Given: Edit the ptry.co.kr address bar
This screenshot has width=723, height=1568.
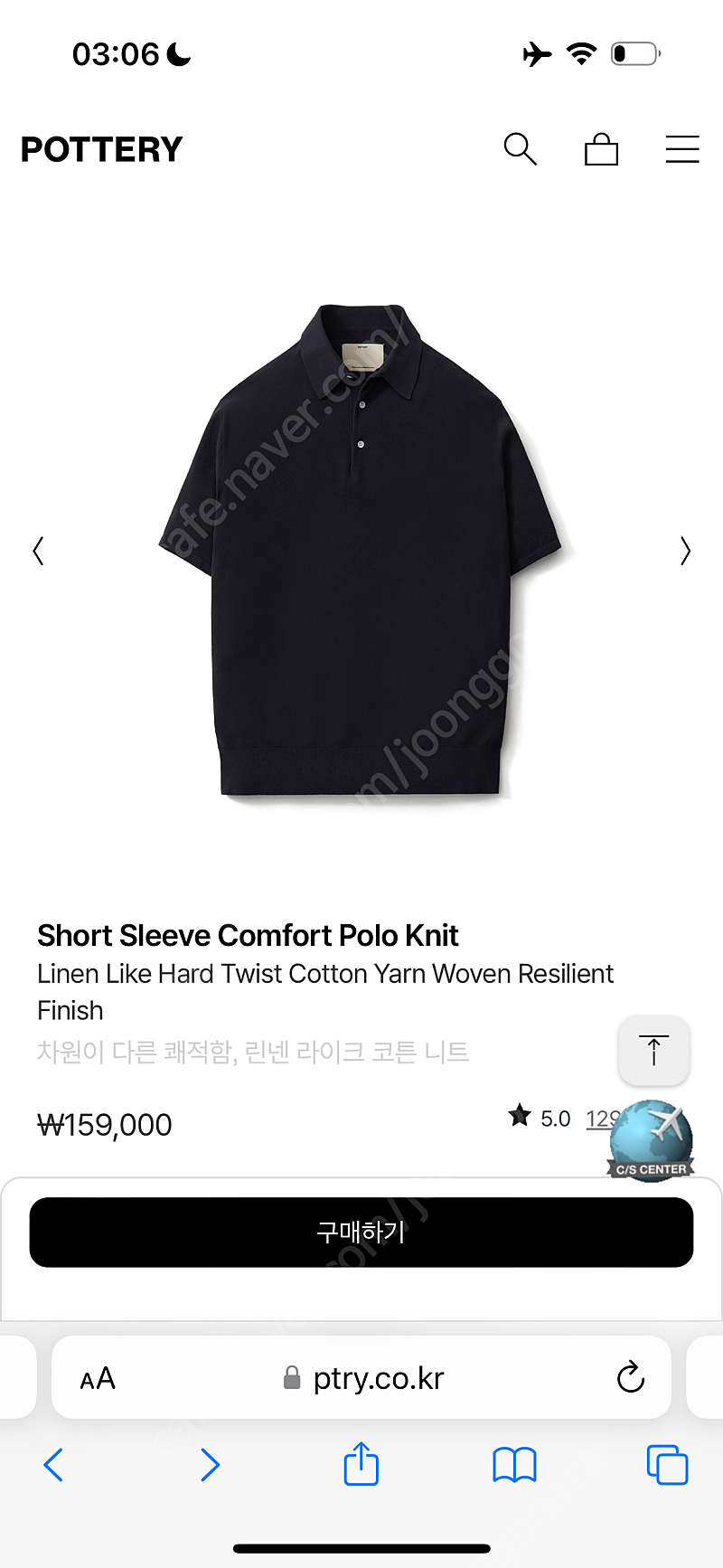Looking at the screenshot, I should click(363, 1378).
